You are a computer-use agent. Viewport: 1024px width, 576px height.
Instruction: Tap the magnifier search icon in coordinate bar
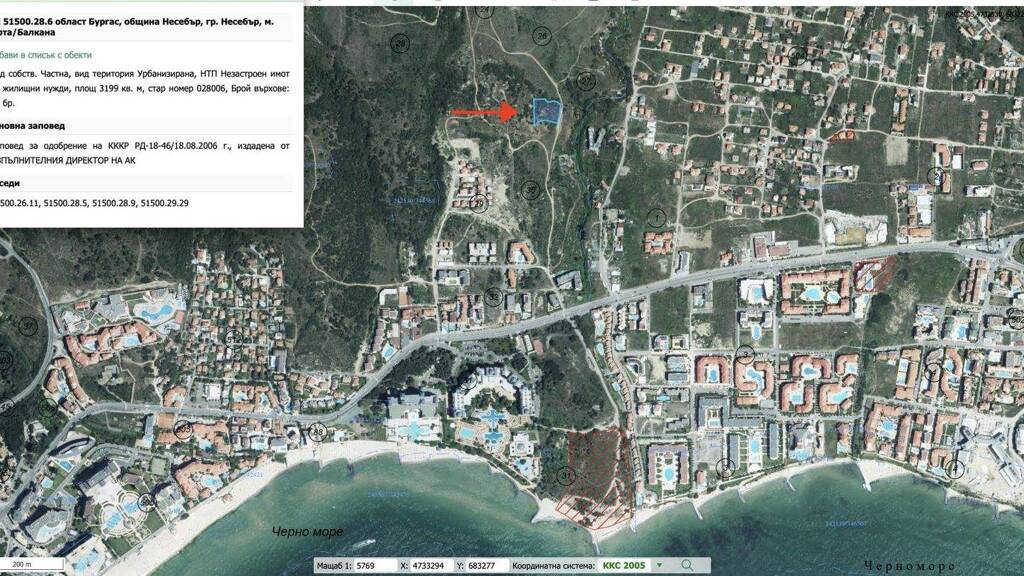point(687,566)
